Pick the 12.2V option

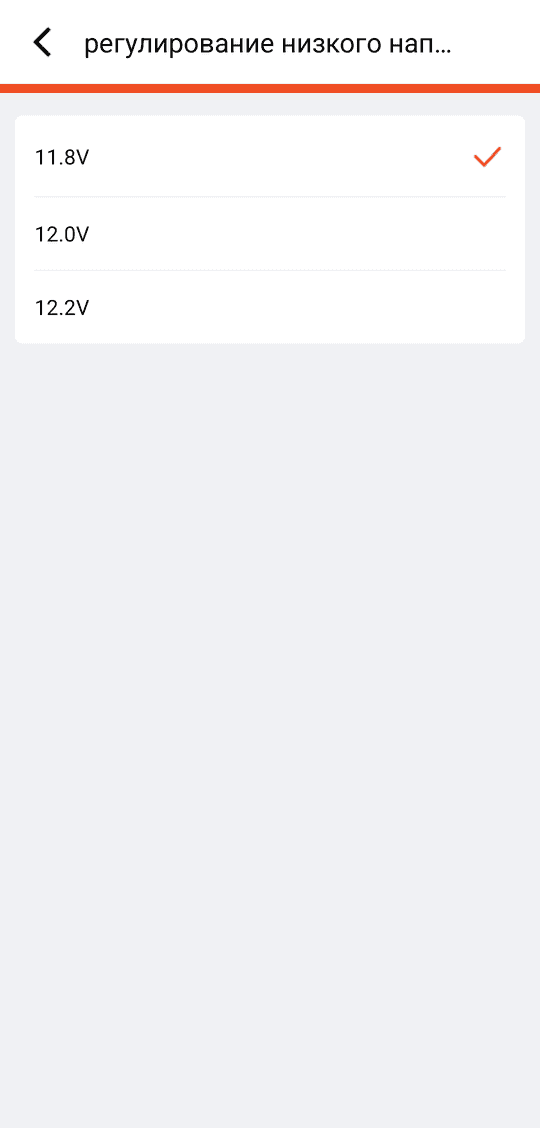tap(270, 307)
